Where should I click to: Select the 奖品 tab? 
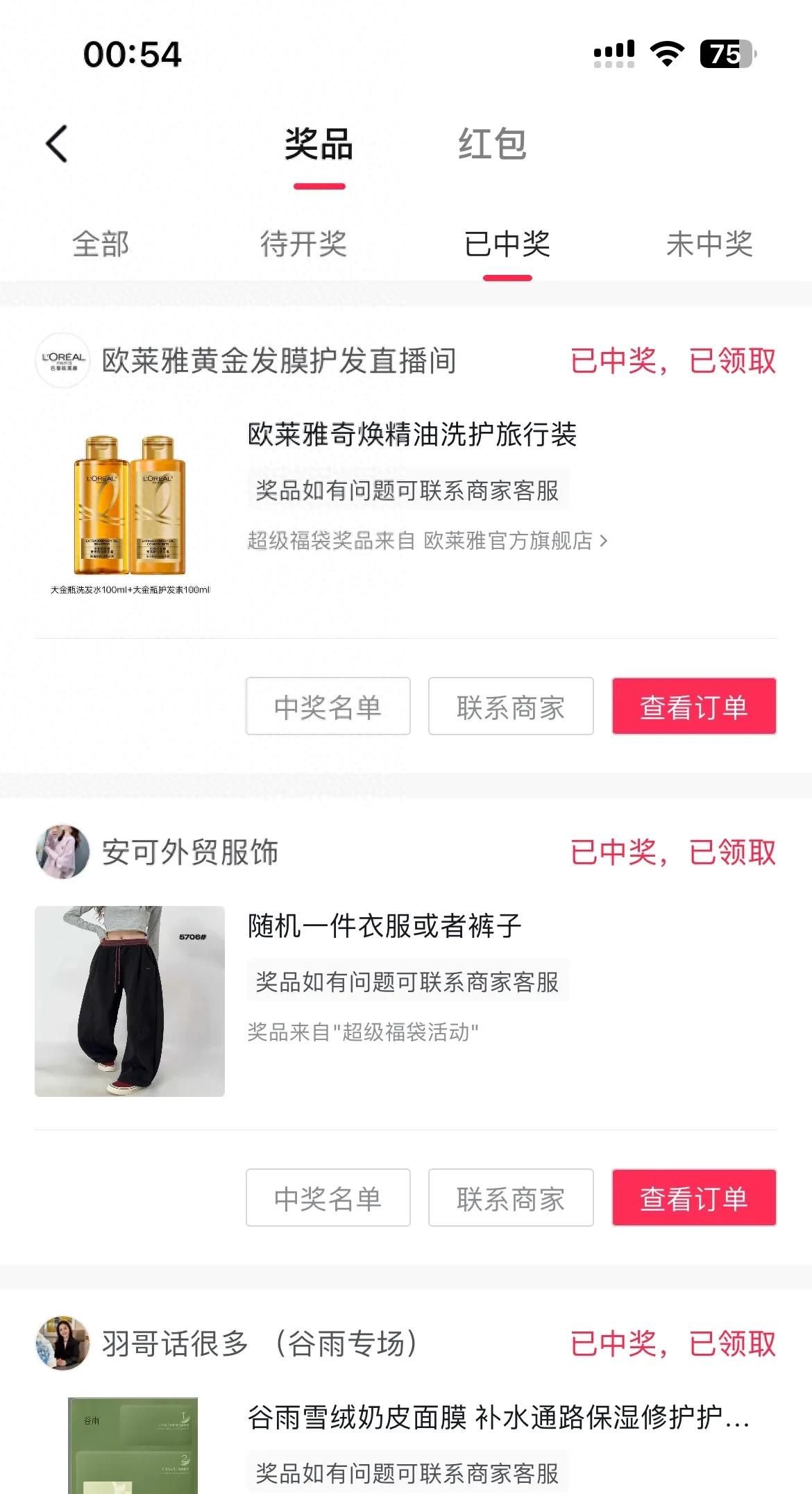[319, 144]
